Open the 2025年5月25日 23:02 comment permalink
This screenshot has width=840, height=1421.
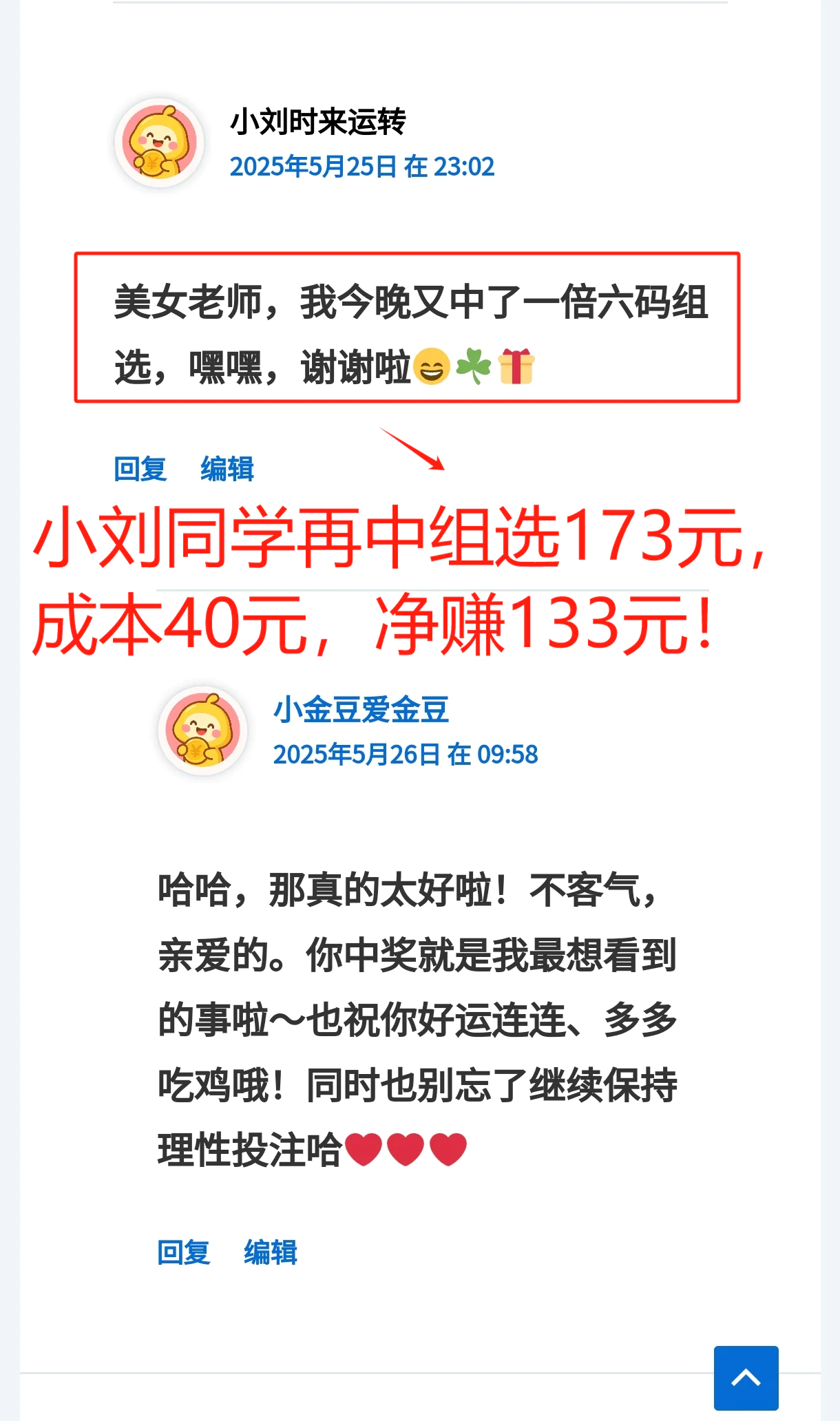(361, 167)
